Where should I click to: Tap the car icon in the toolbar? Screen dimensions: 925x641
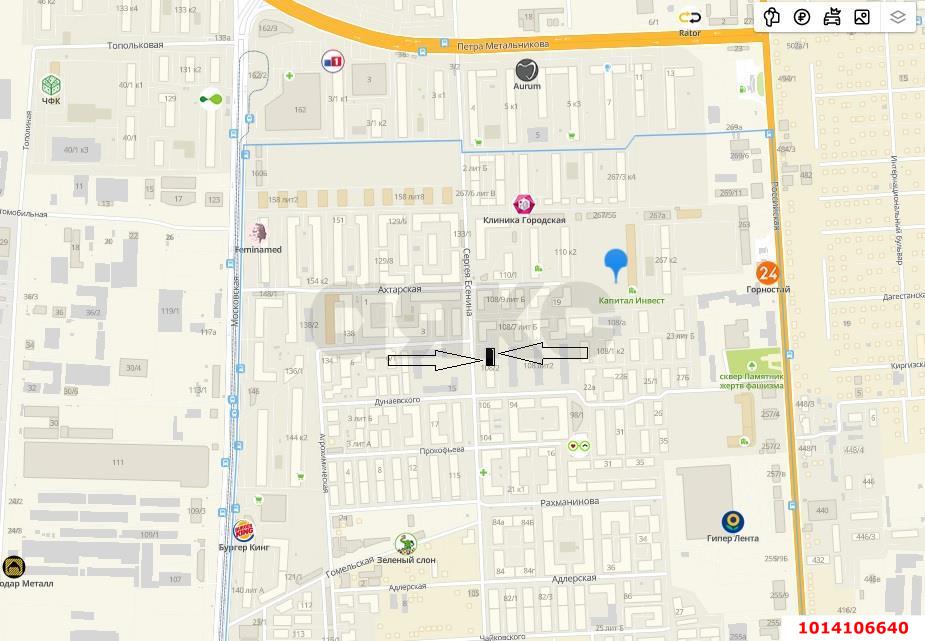[x=832, y=17]
